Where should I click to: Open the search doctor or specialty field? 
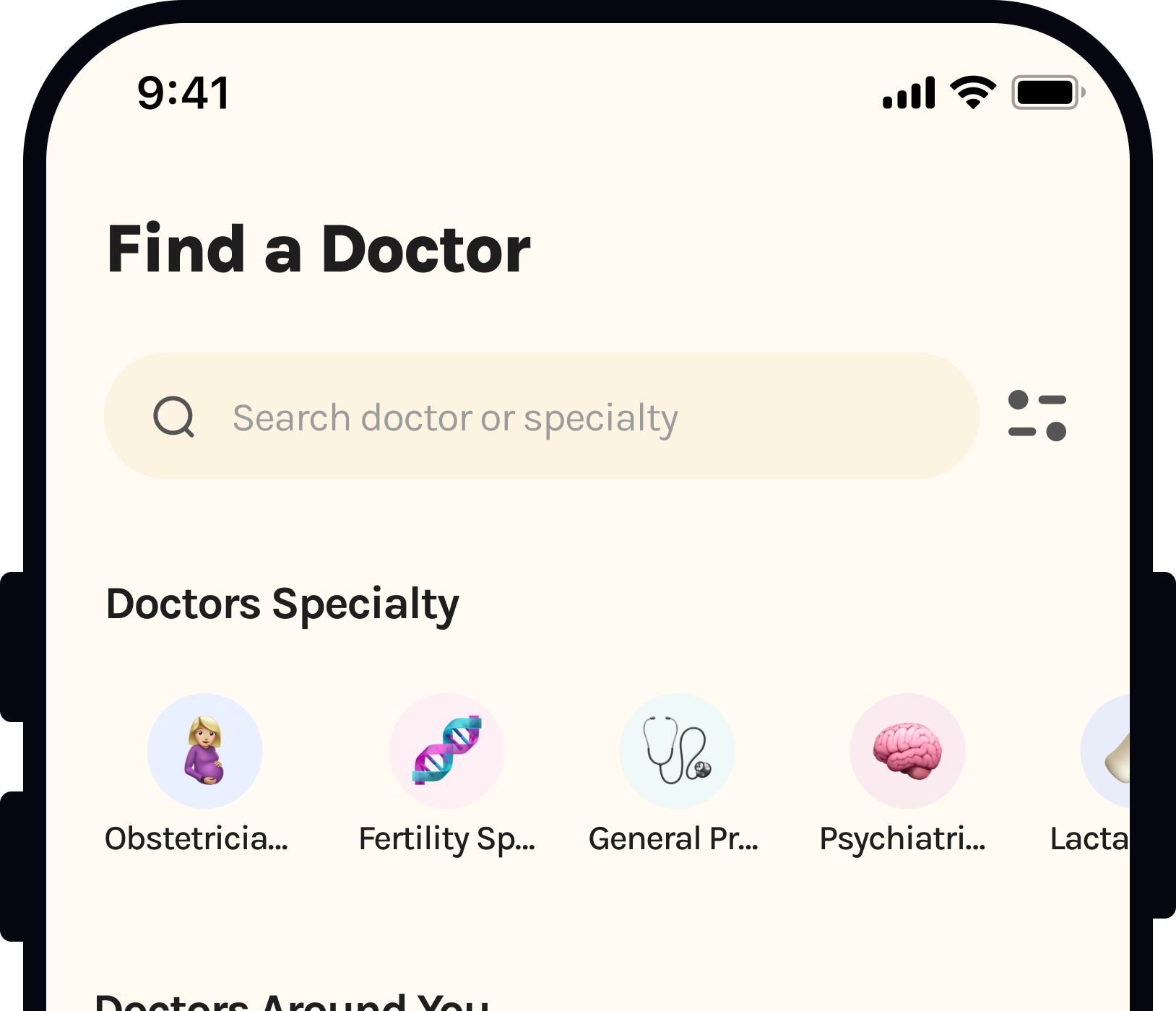point(540,417)
